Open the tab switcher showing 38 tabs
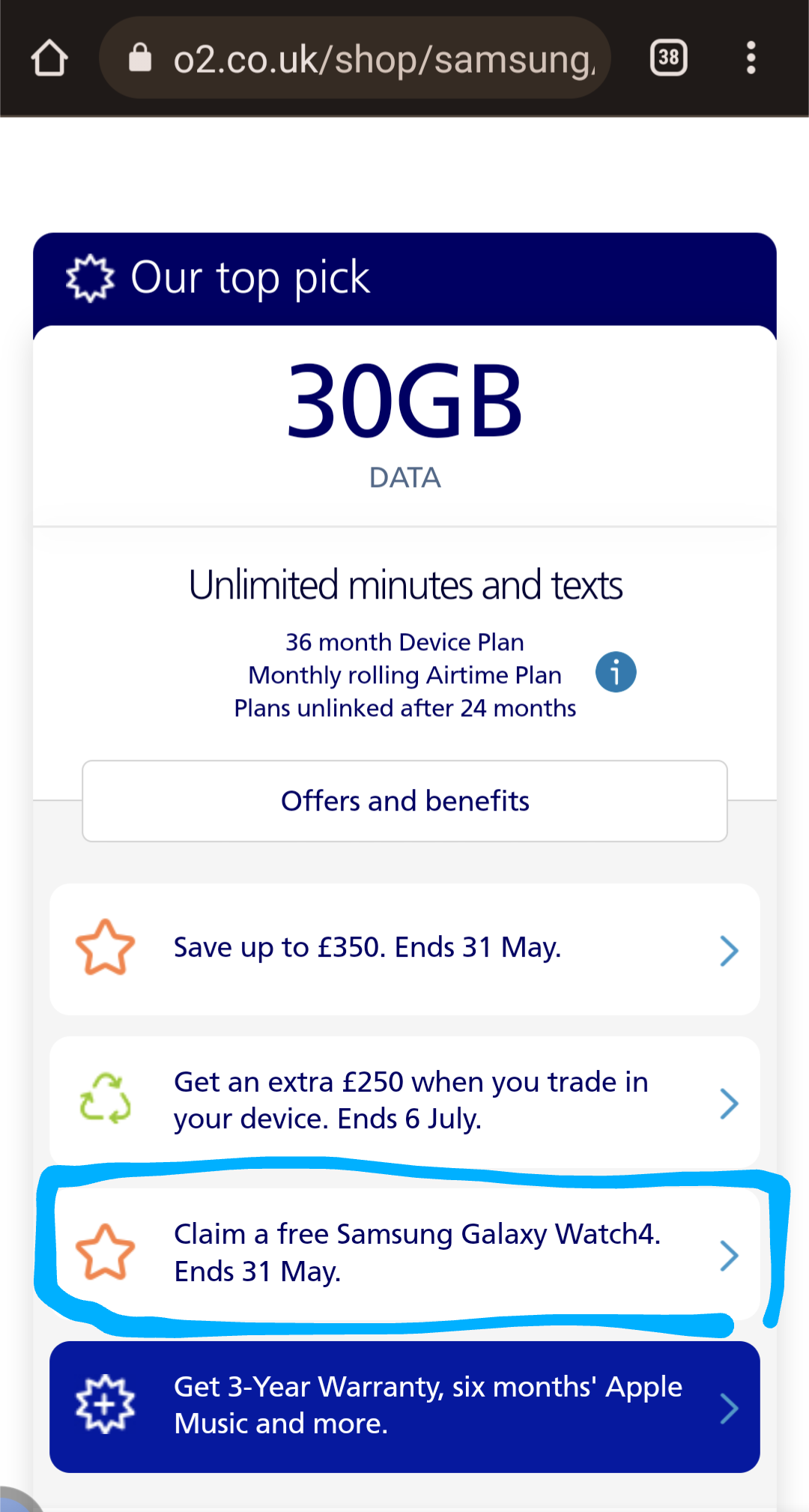Image resolution: width=809 pixels, height=1512 pixels. point(668,58)
